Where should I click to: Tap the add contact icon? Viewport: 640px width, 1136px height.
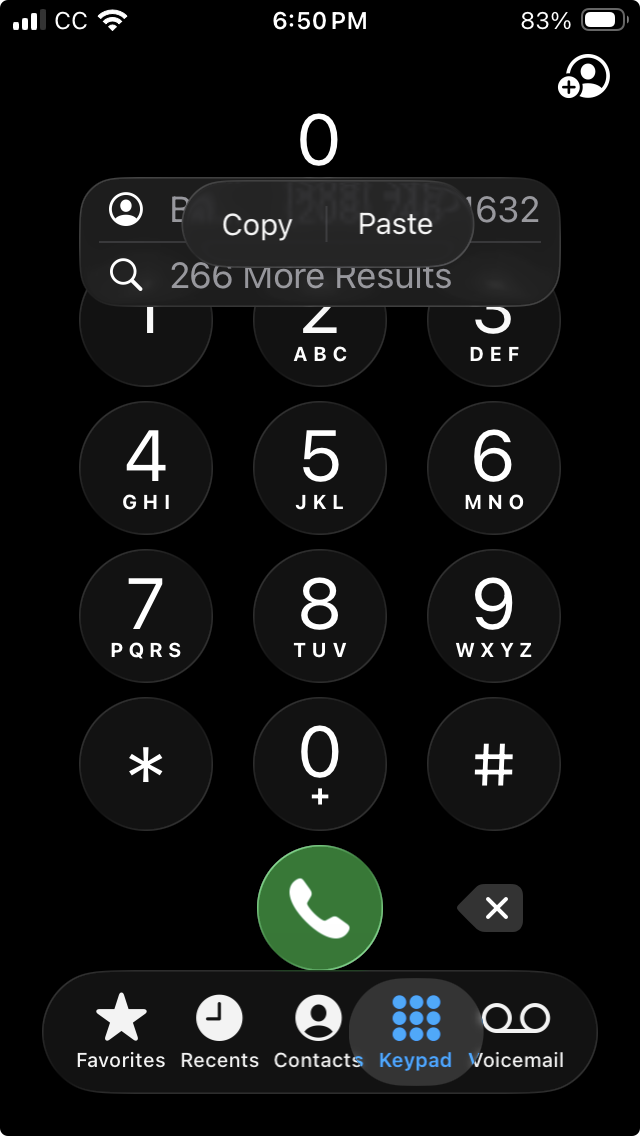(583, 77)
